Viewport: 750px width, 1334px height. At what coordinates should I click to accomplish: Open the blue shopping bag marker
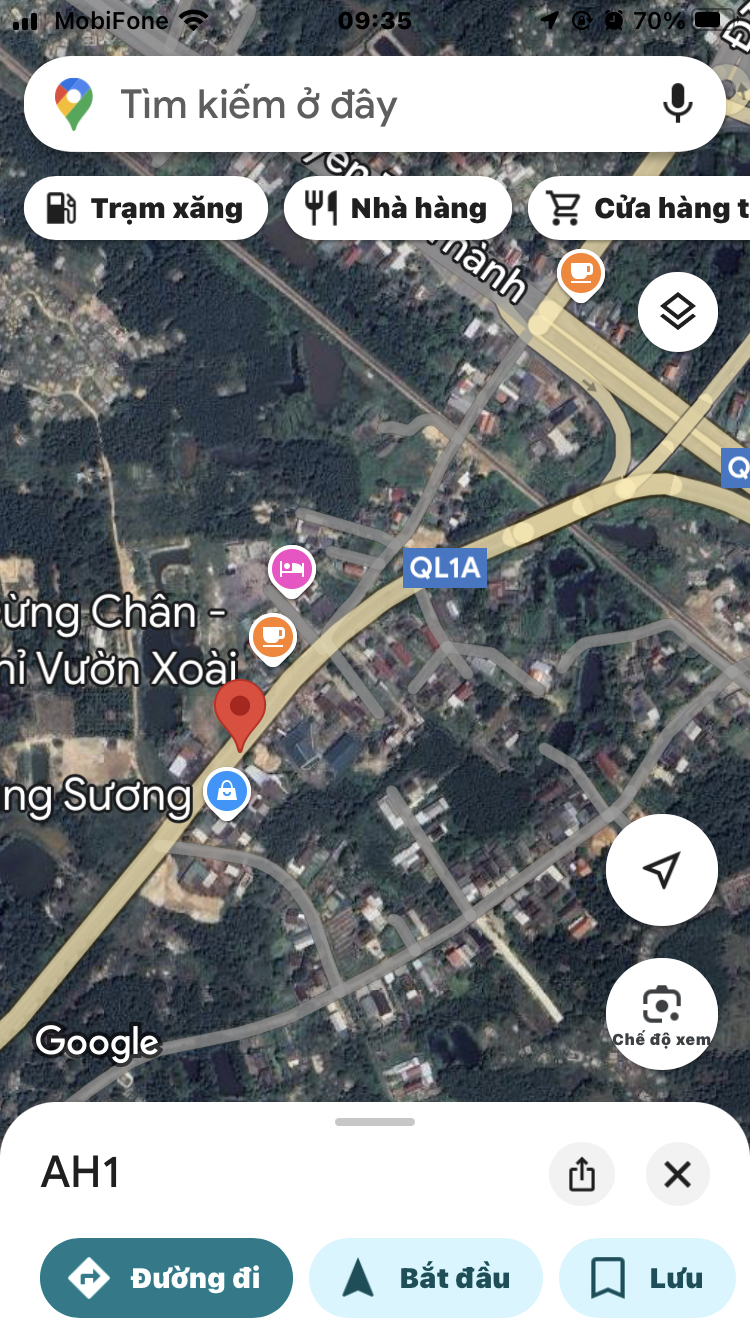[227, 792]
